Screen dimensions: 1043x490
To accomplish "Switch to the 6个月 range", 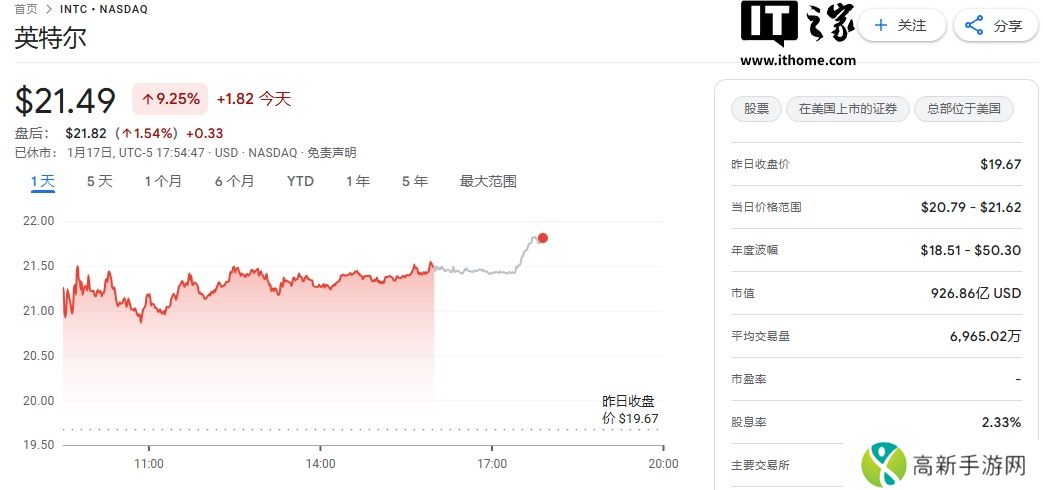I will [234, 181].
